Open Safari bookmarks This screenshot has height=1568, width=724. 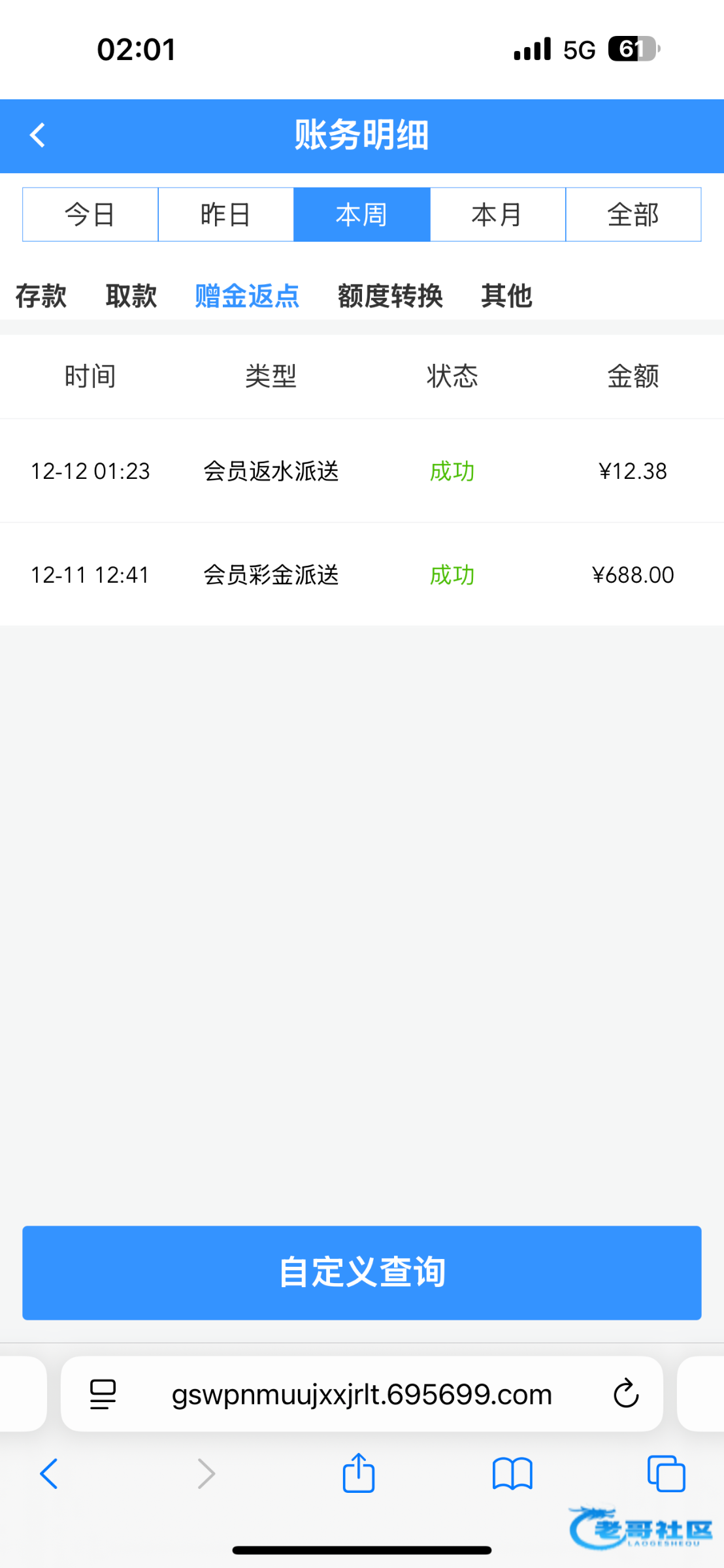pos(512,1474)
